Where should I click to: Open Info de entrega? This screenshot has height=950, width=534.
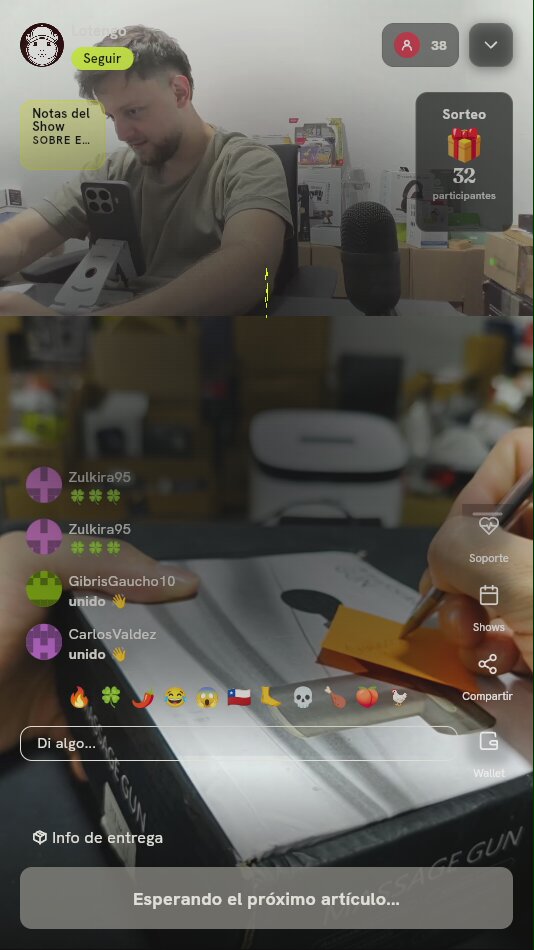(98, 838)
